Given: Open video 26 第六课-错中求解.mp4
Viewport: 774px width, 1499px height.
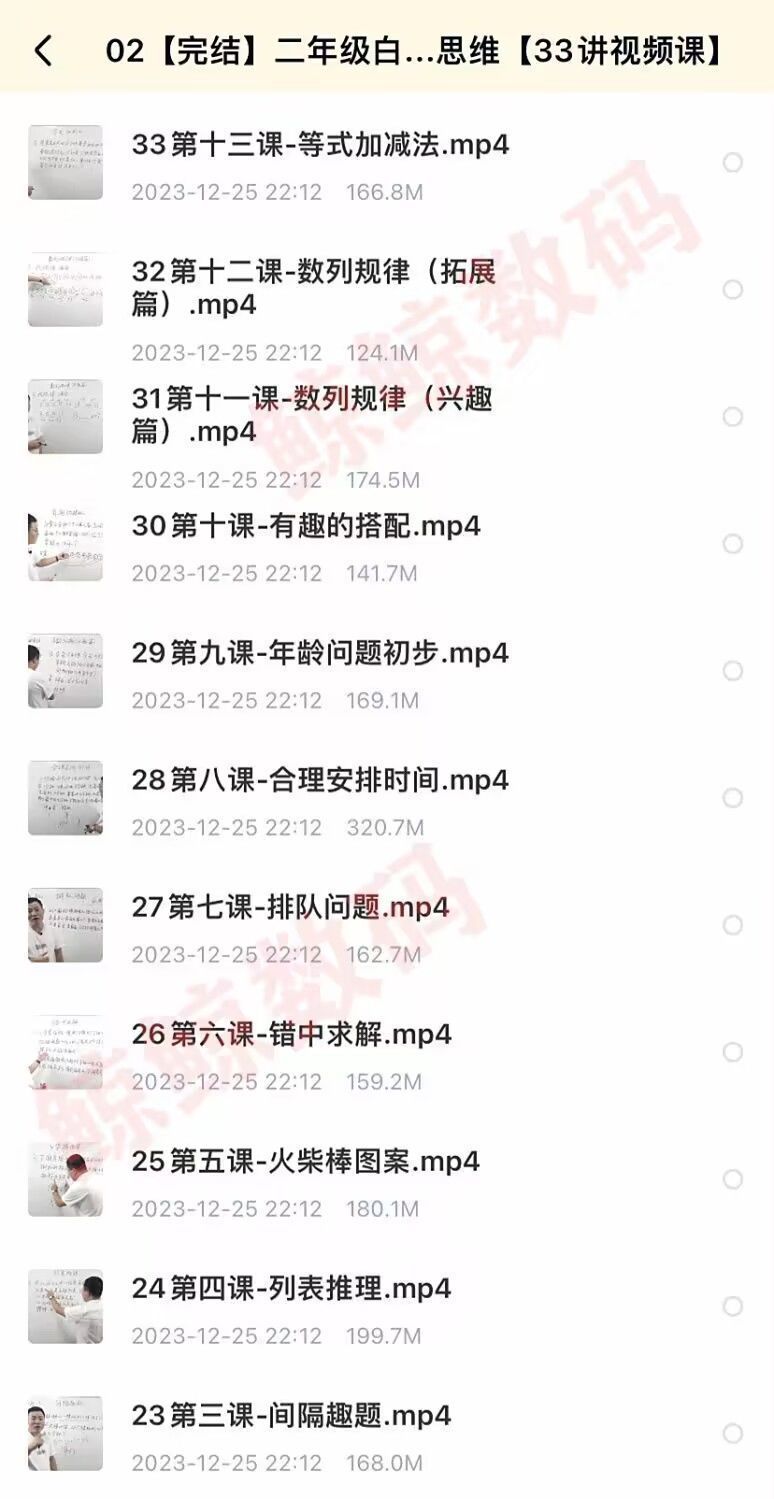Looking at the screenshot, I should coord(292,1034).
